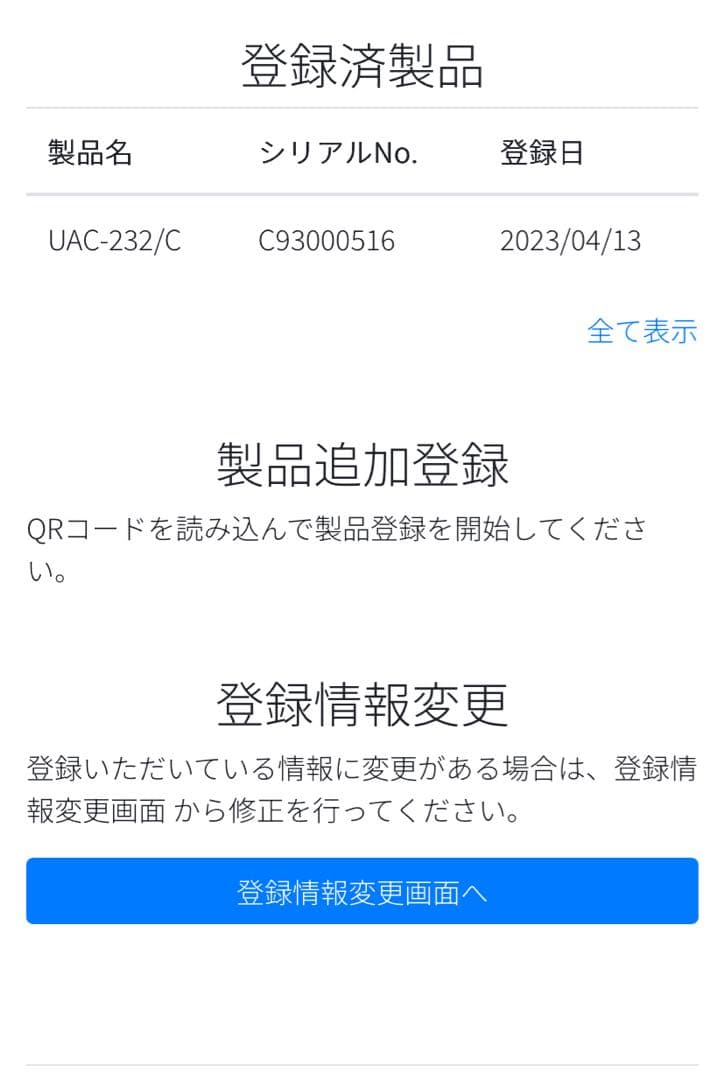Click the serial number C93000516

[326, 241]
